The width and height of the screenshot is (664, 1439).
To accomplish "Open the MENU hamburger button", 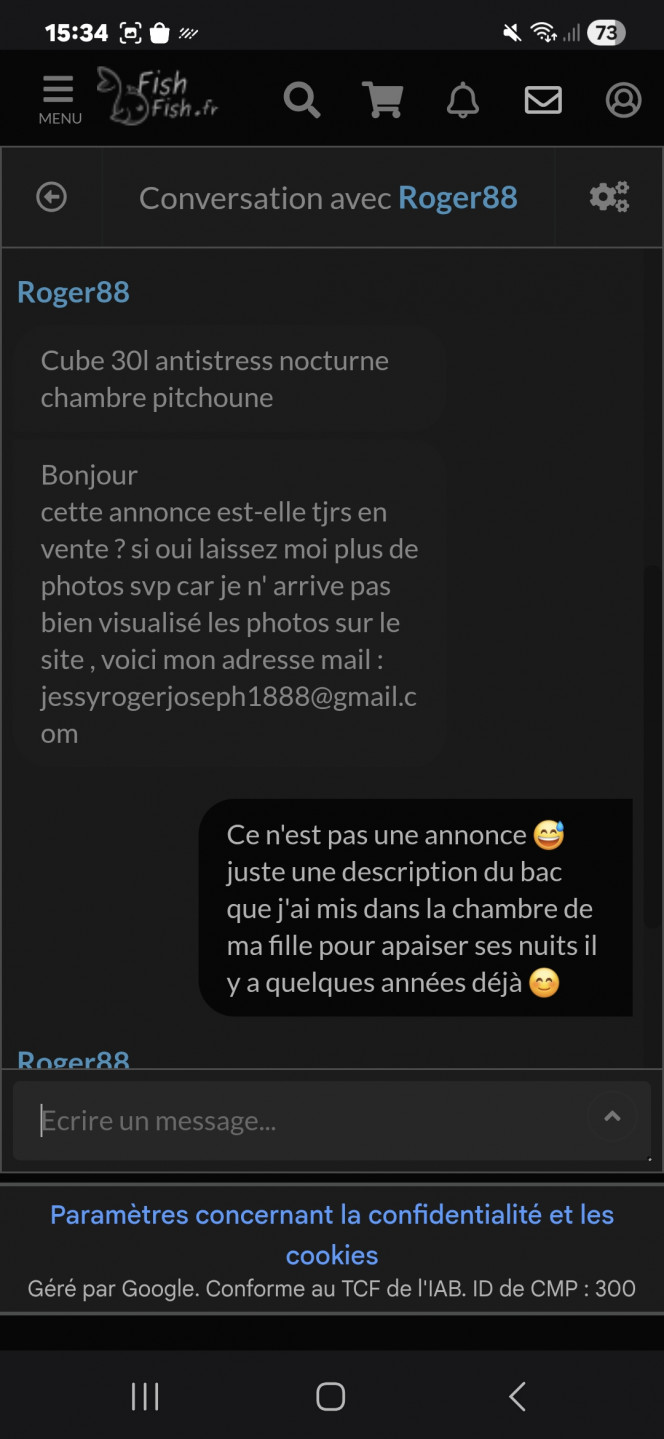I will (x=58, y=99).
